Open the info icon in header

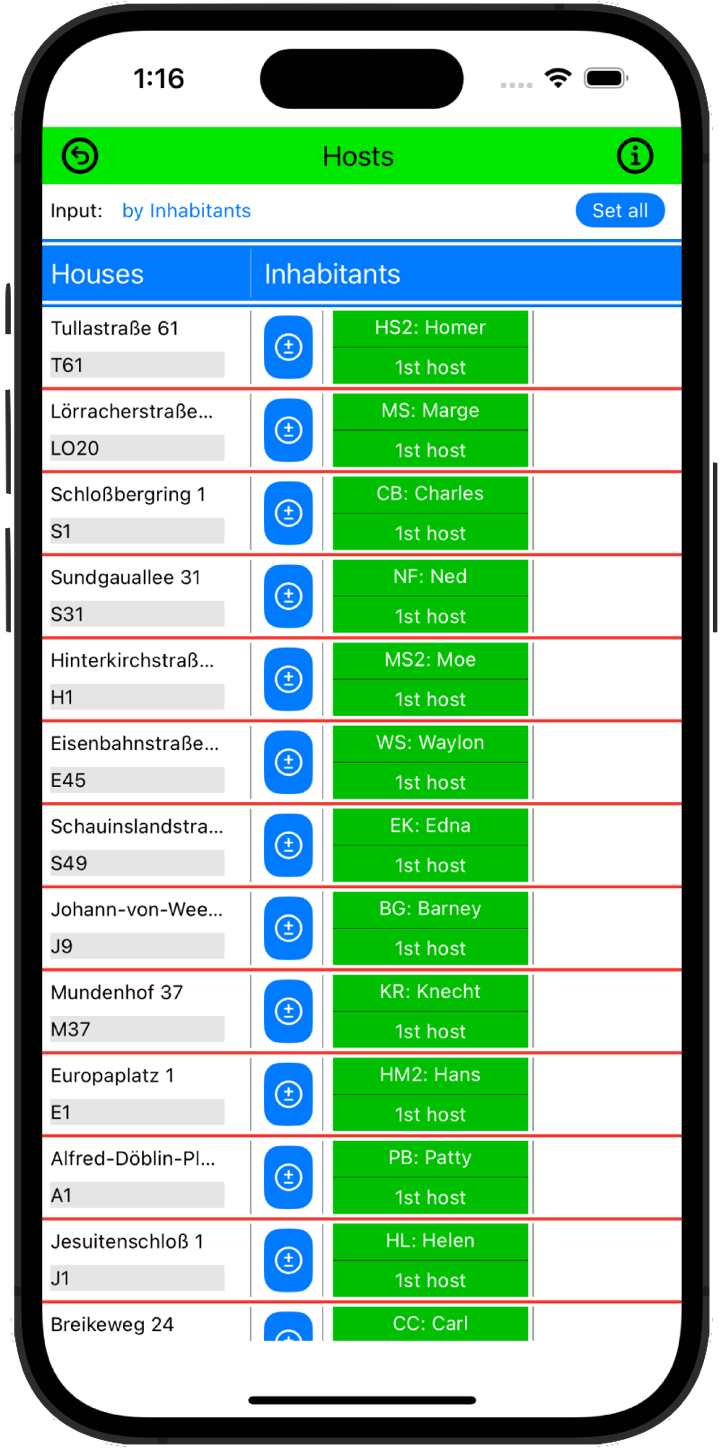[635, 156]
